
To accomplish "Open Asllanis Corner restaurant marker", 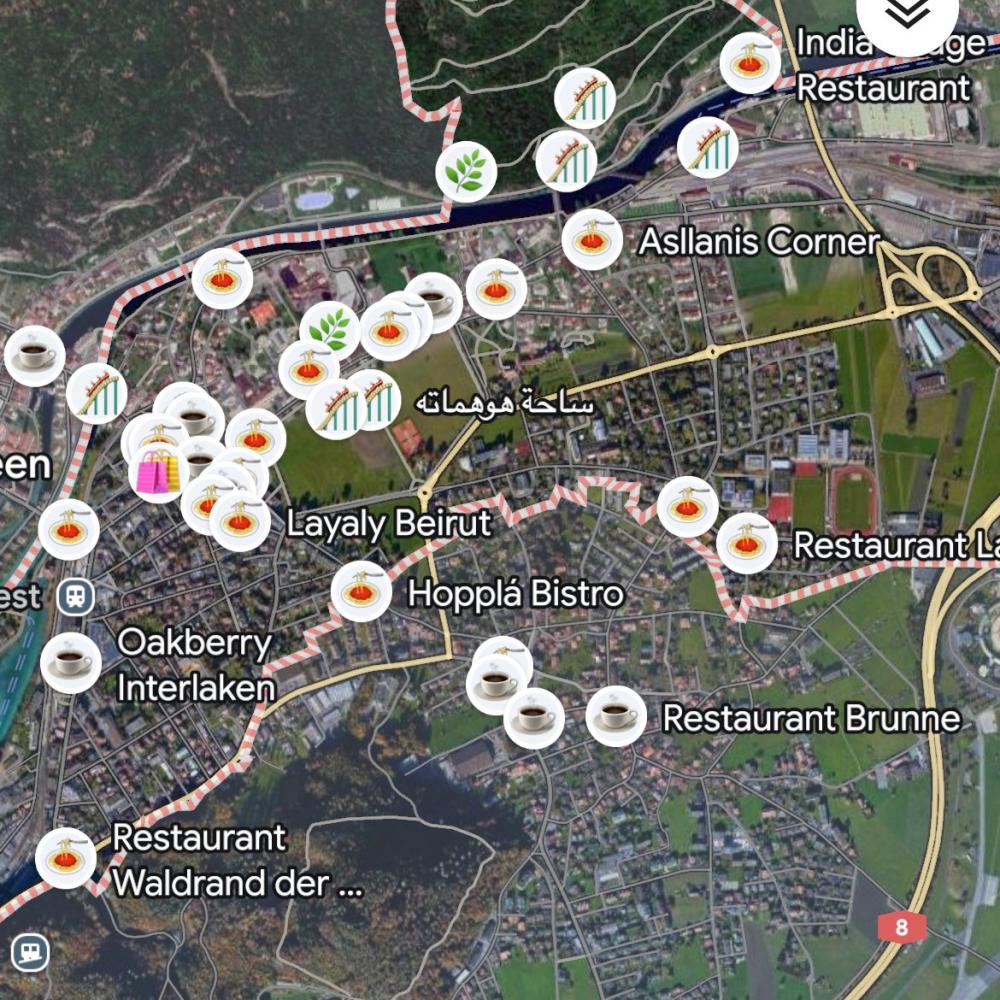I will 592,240.
